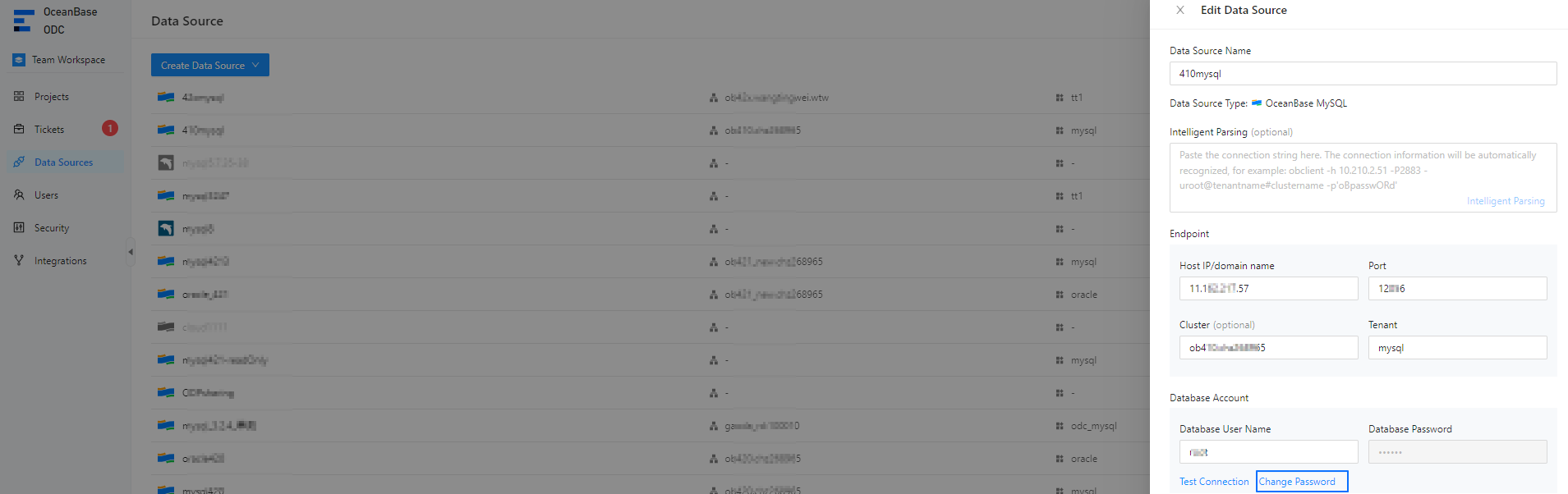Close the Edit Data Source panel
Image resolution: width=1568 pixels, height=494 pixels.
pos(1180,11)
